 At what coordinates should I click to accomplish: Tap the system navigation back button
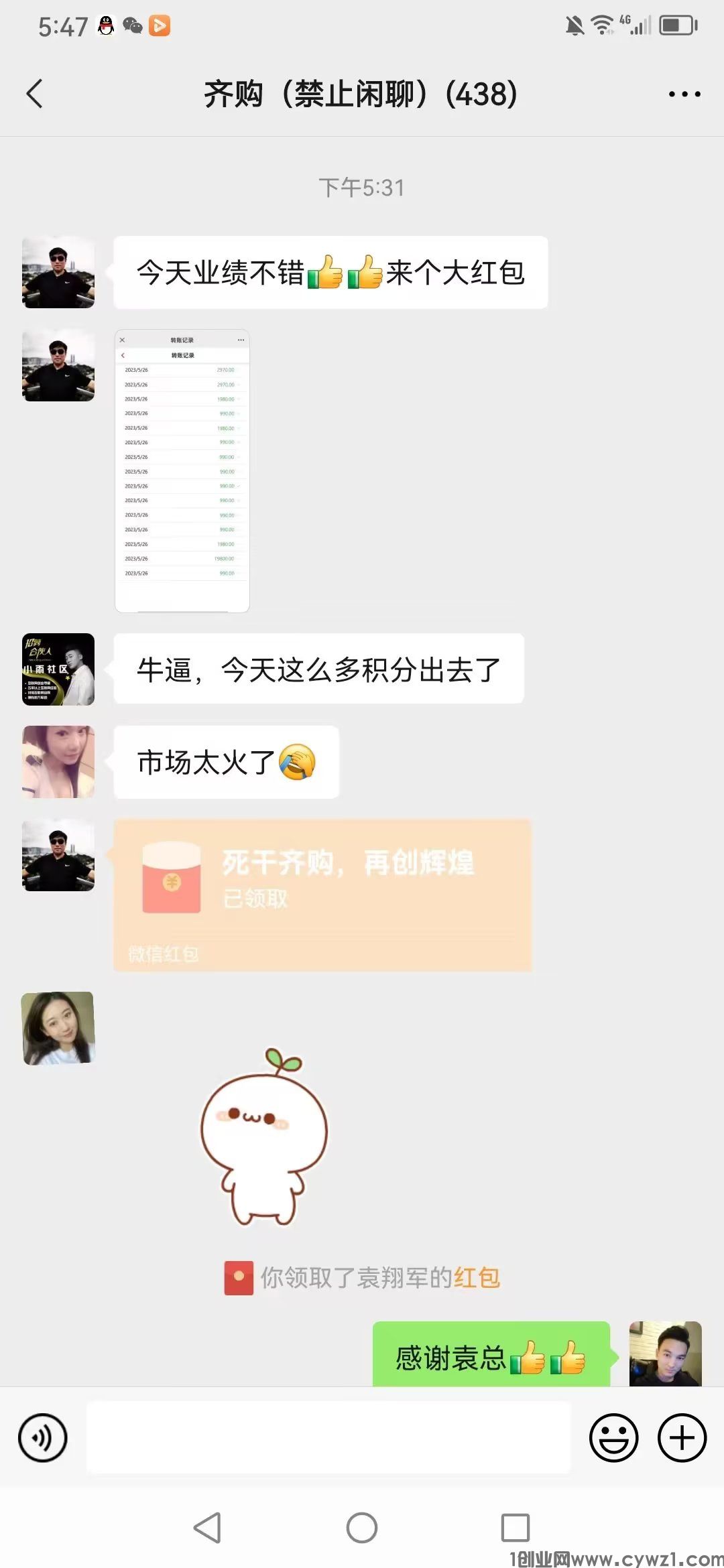click(207, 1528)
